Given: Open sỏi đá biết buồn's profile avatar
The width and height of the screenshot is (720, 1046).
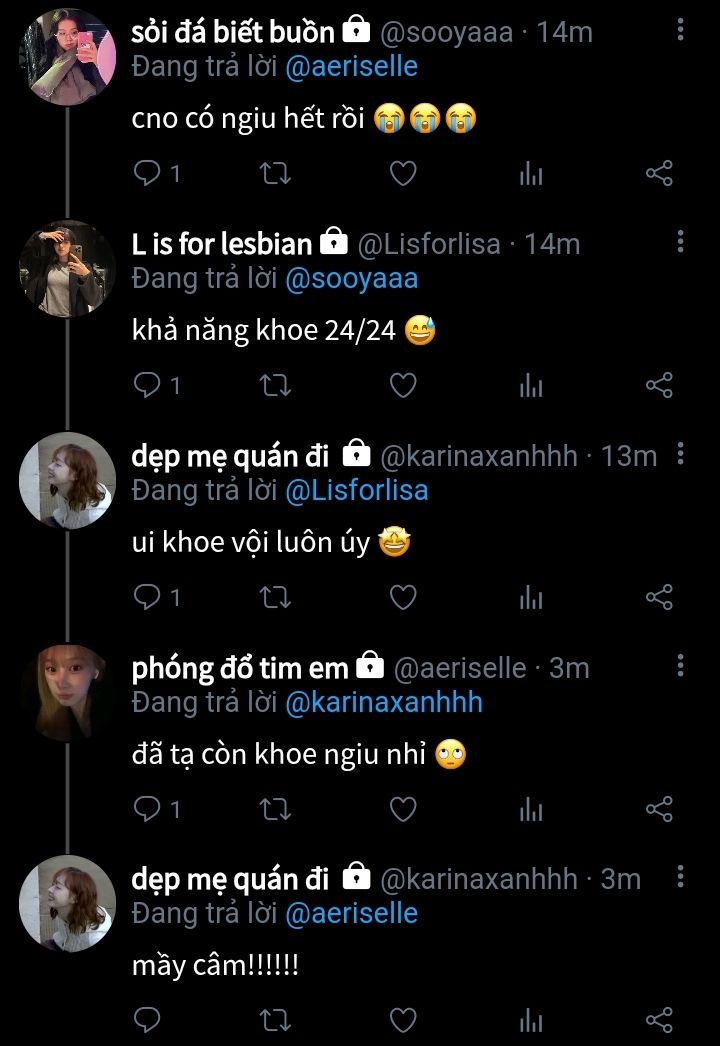Looking at the screenshot, I should click(x=68, y=56).
